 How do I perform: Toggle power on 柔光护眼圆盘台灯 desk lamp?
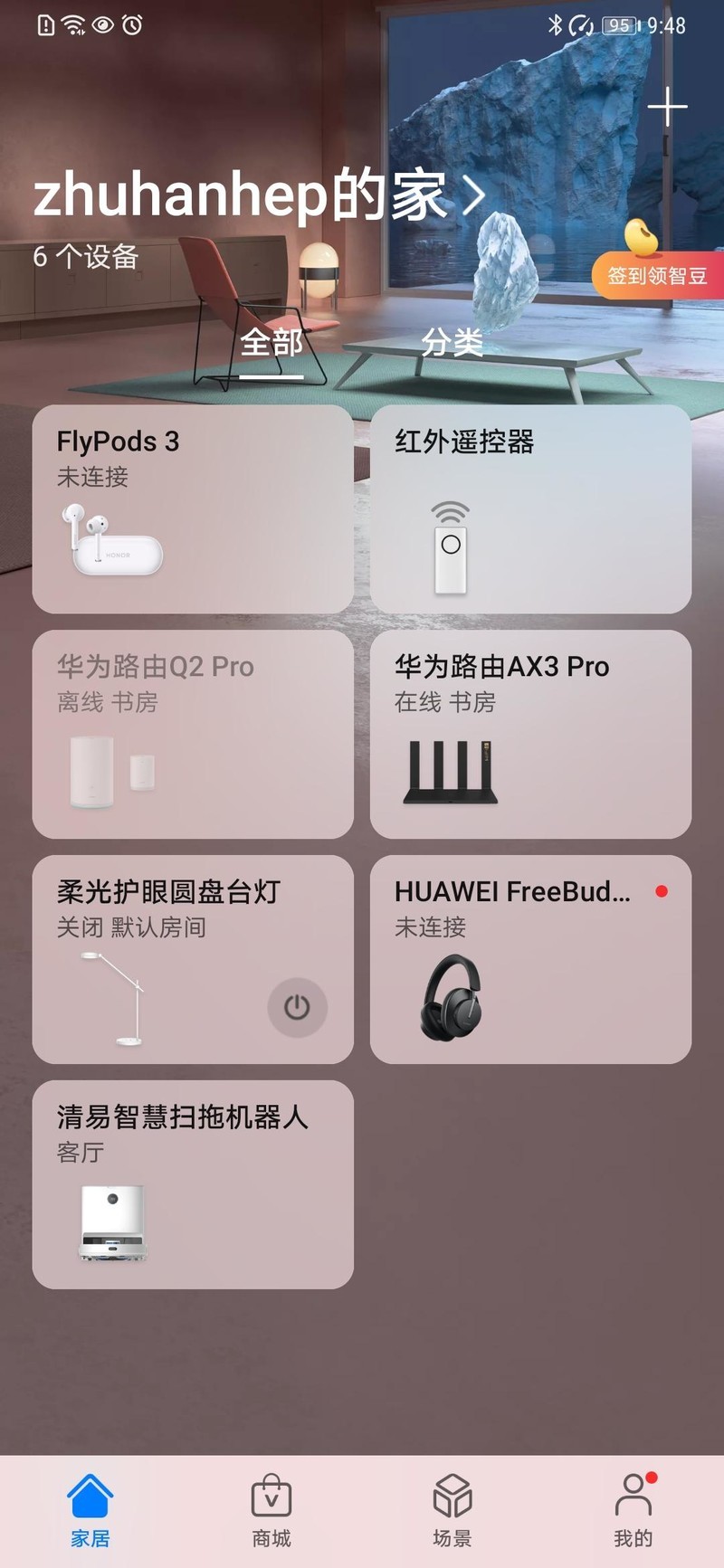298,1008
